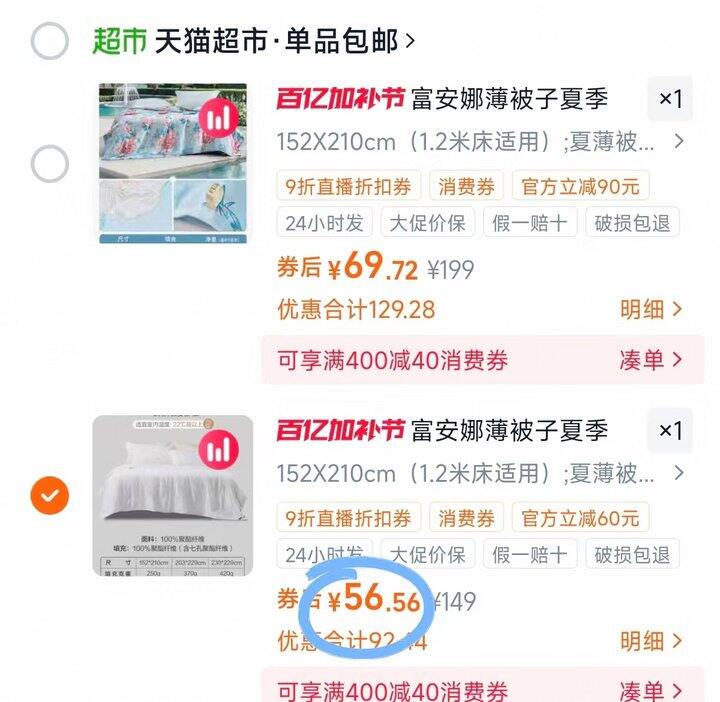Adjust the ×1 quantity of the ¥56.56 quilt
Viewport: 720px width, 702px height.
(670, 431)
